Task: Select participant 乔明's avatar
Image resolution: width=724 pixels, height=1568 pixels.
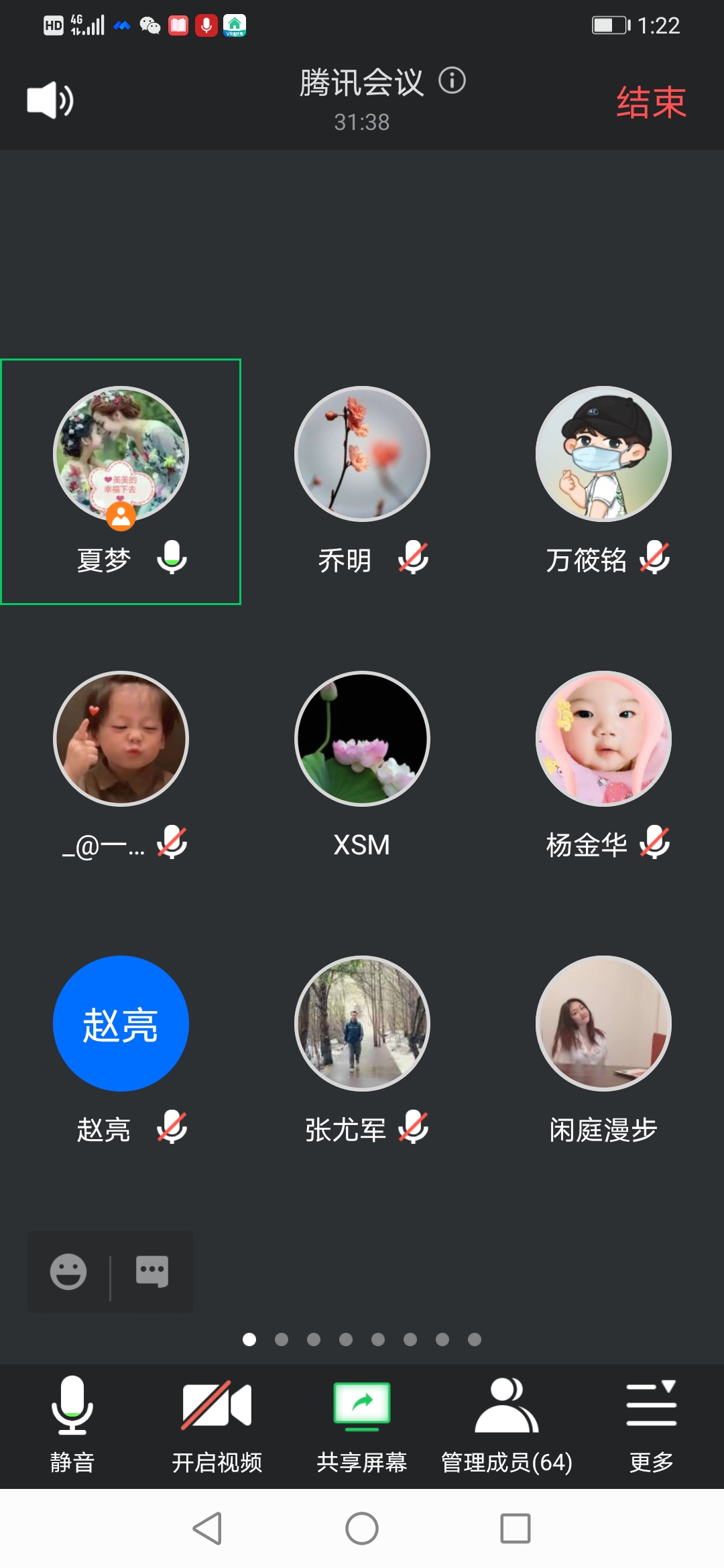Action: click(x=362, y=454)
